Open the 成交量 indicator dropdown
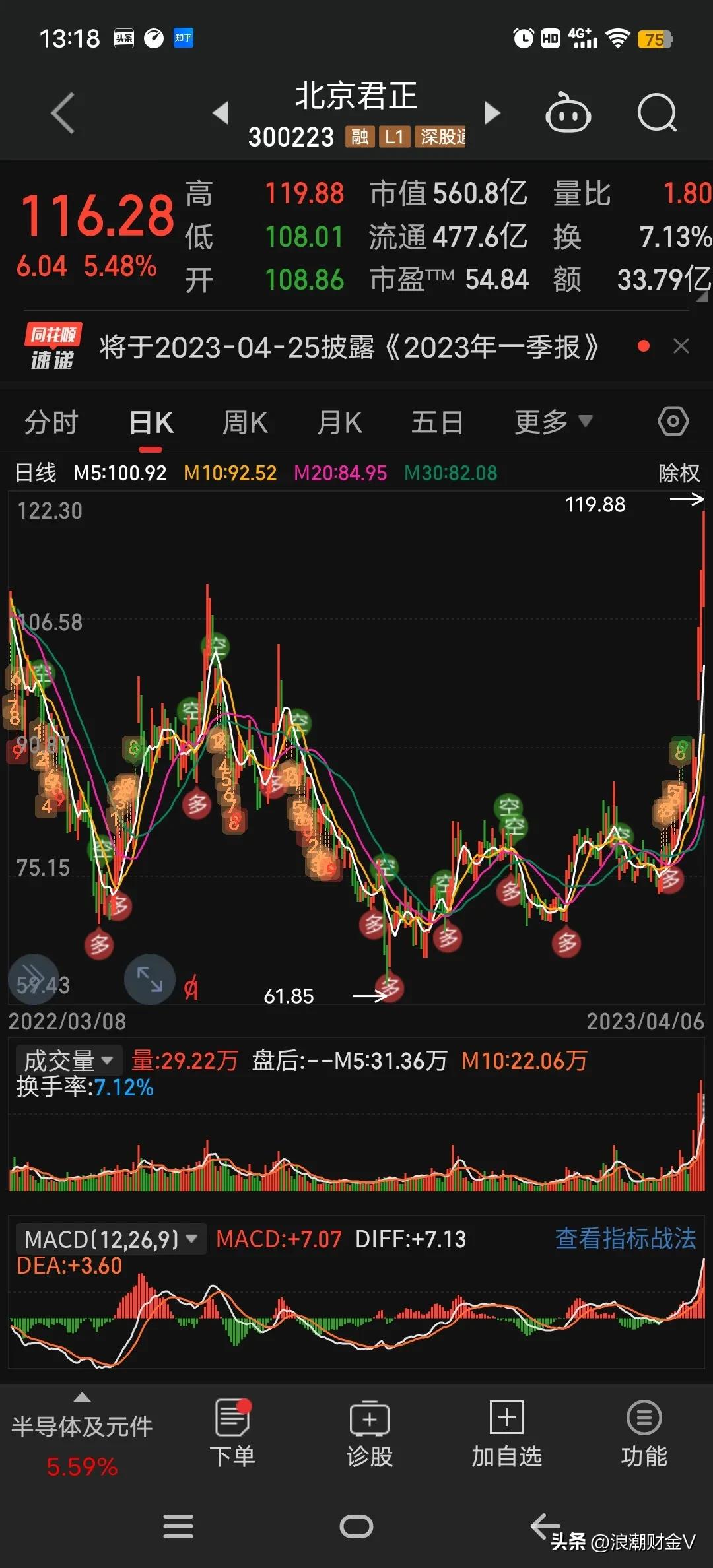 [68, 1060]
